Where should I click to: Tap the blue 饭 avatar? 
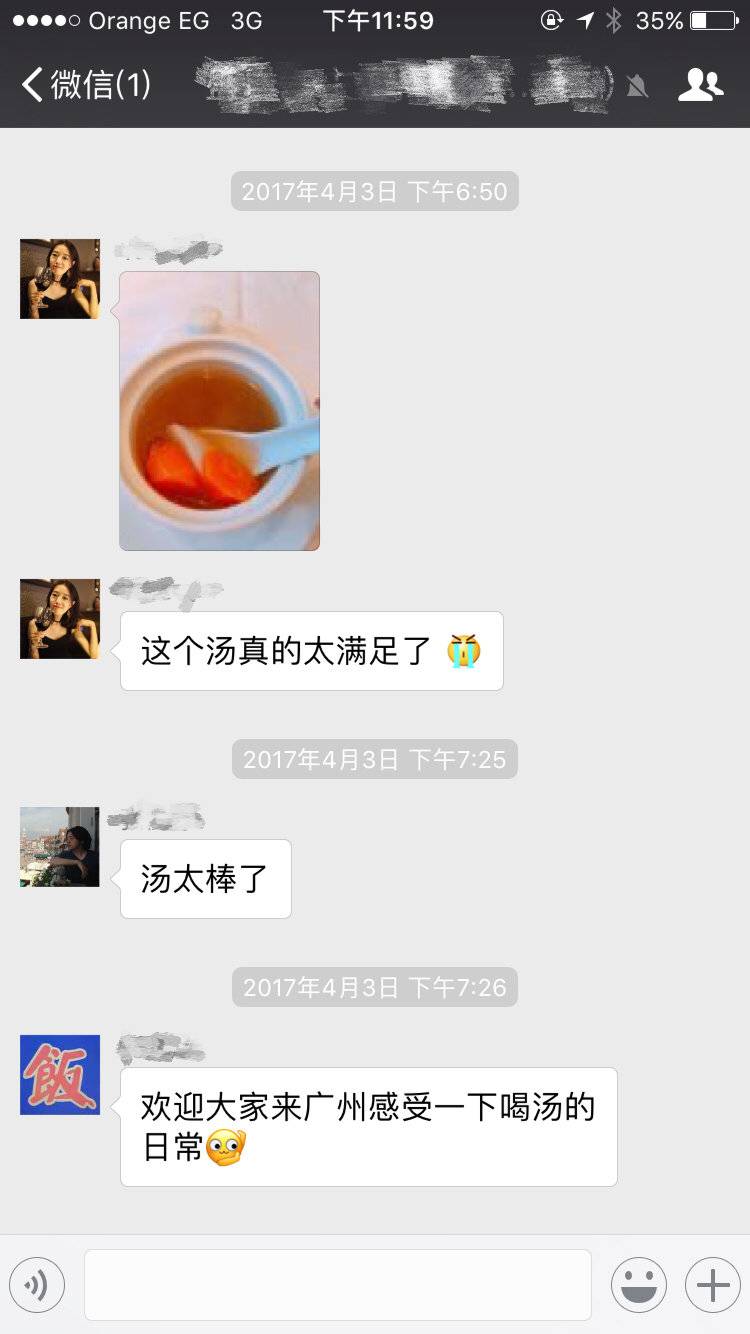click(59, 1075)
